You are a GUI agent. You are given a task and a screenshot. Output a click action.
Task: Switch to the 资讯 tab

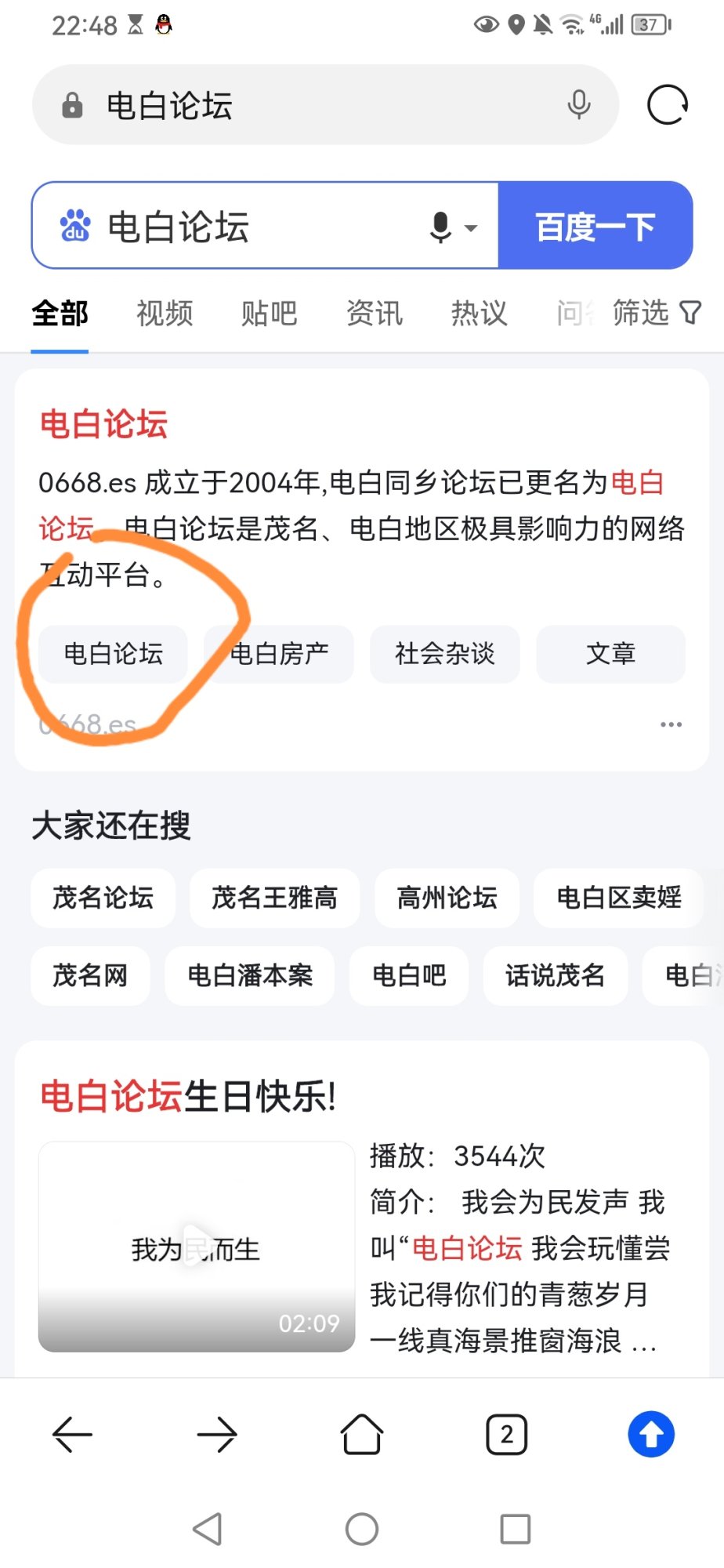375,314
